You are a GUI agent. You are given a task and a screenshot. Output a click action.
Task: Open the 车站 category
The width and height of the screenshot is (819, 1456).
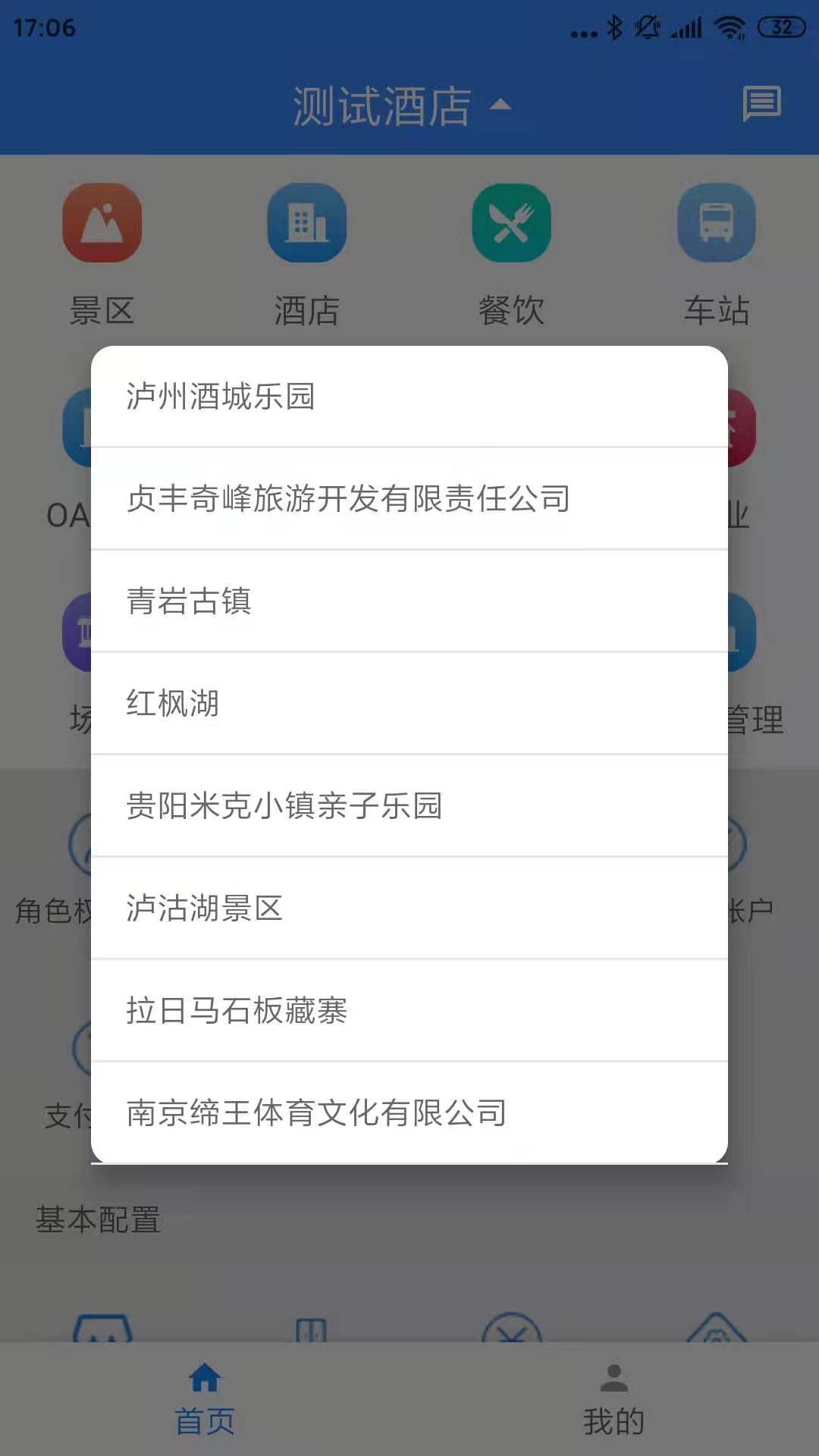[x=717, y=256]
